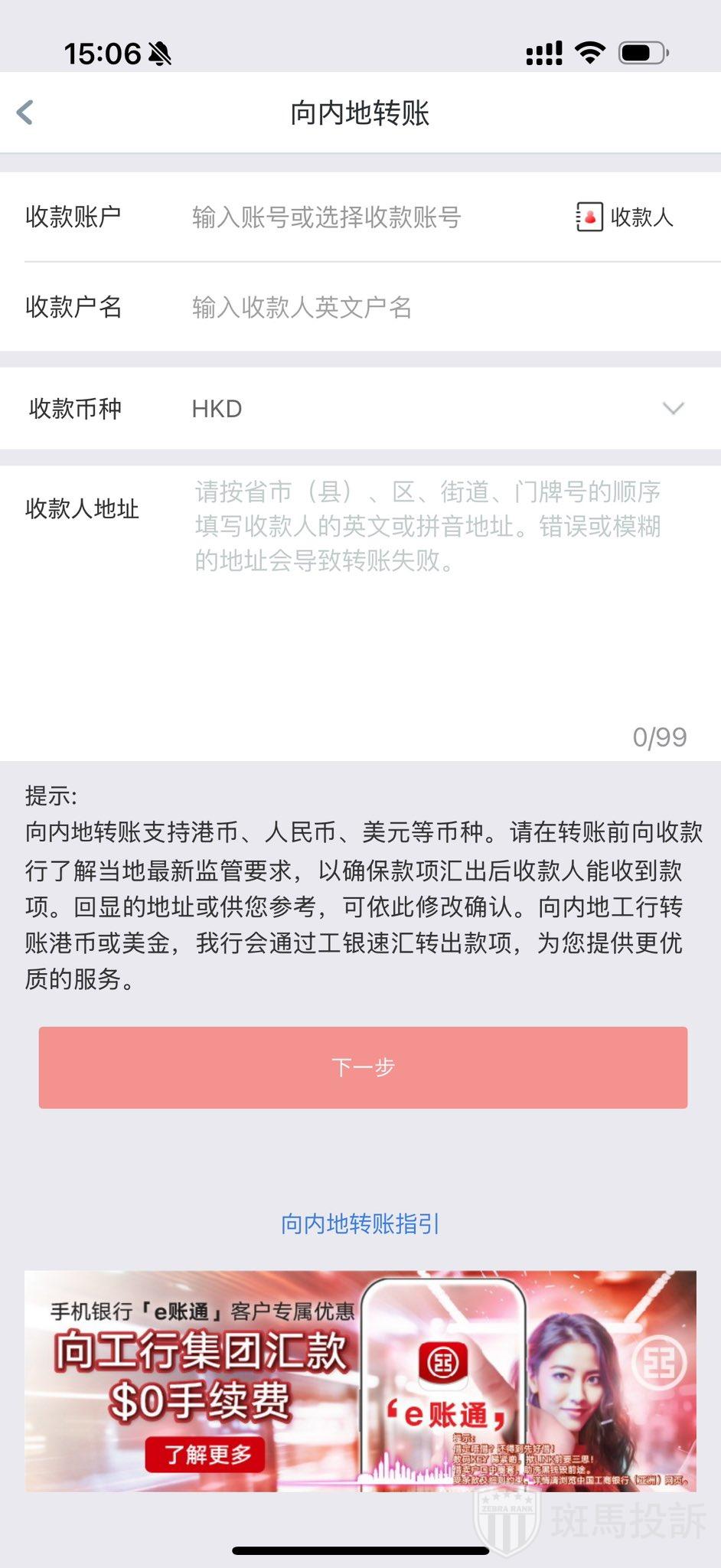
Task: Open the e账通 $0手续费 promo banner
Action: 360,1381
